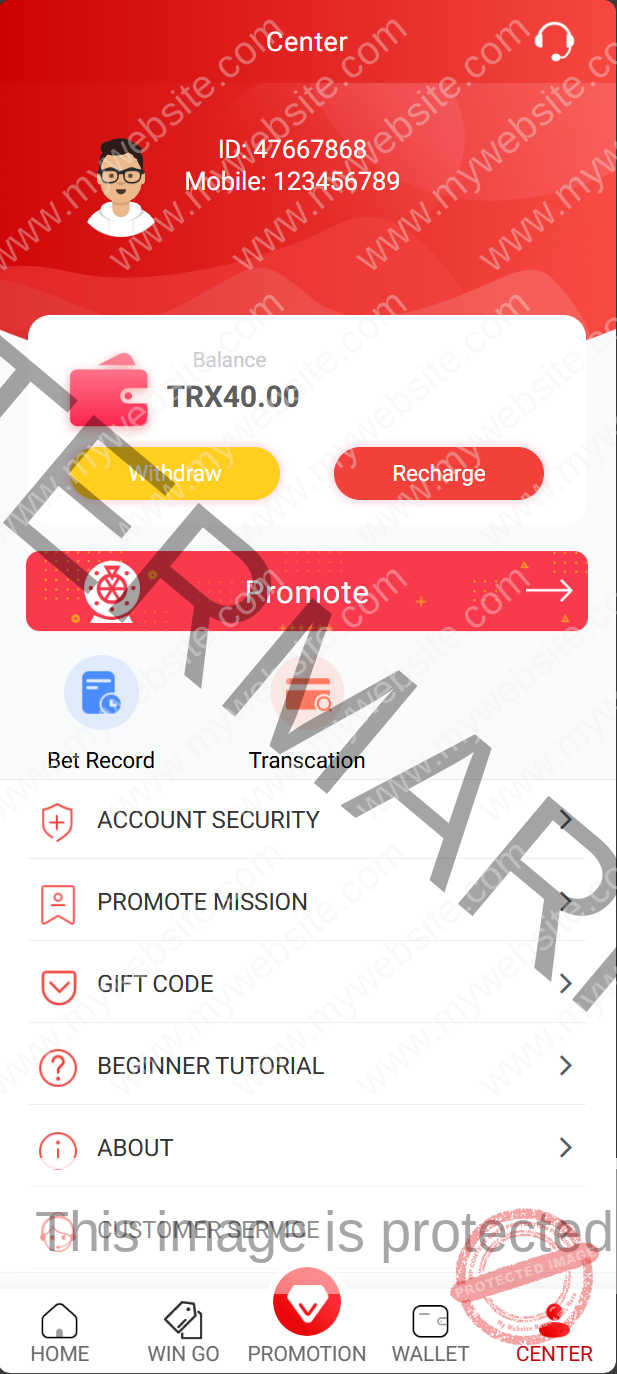The width and height of the screenshot is (617, 1374).
Task: Tap the Withdraw button
Action: click(x=175, y=473)
